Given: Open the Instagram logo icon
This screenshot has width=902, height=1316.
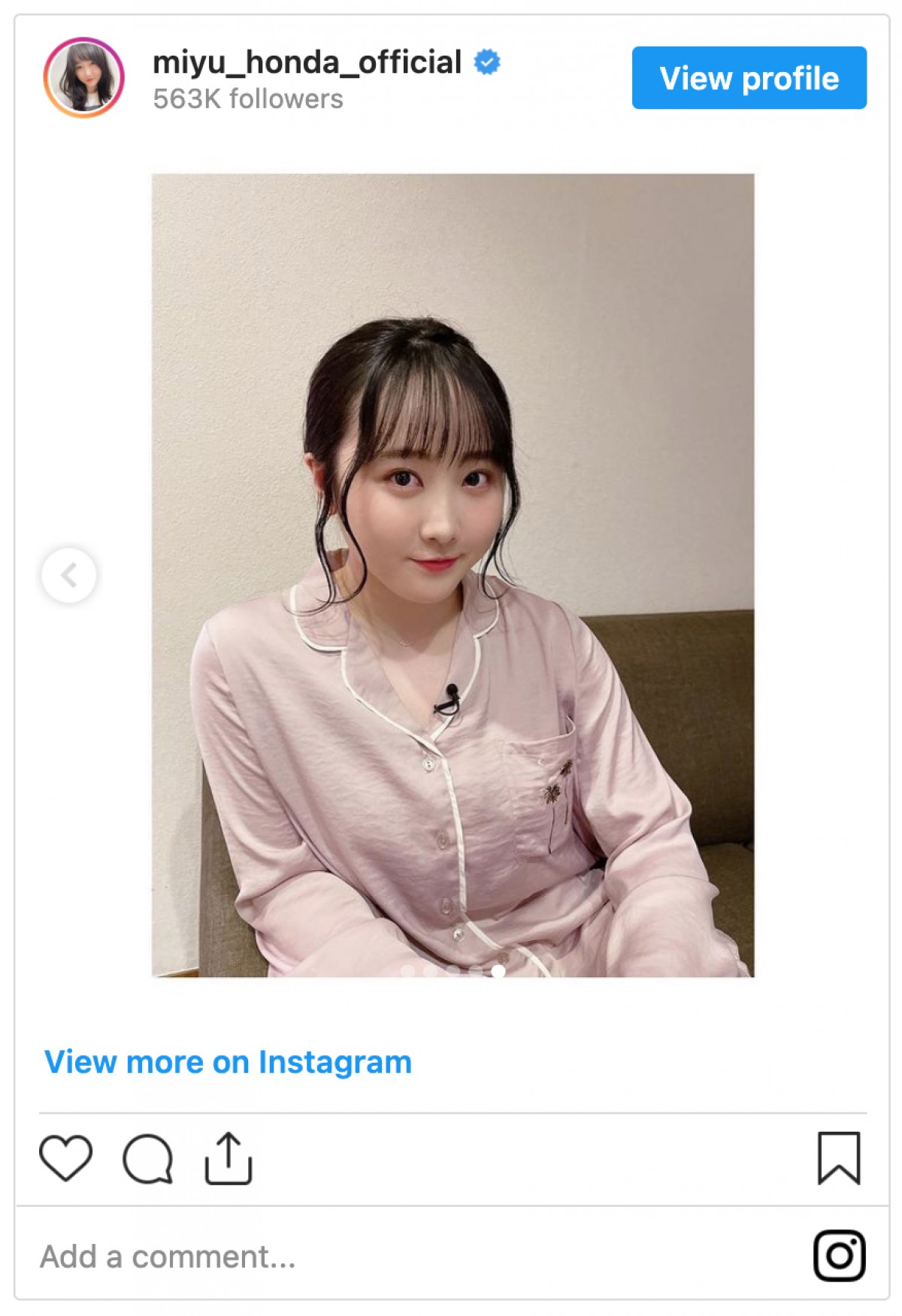Looking at the screenshot, I should 839,1255.
